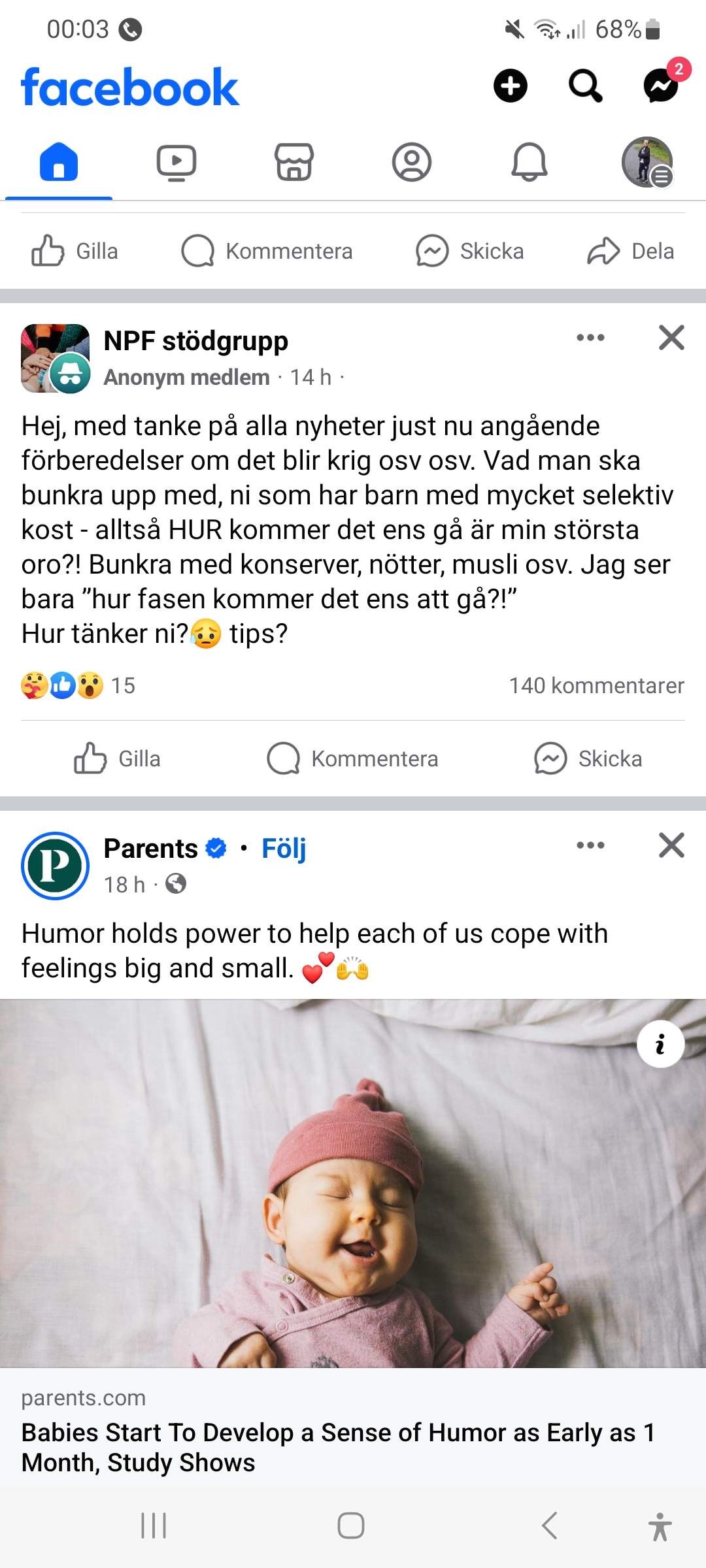The height and width of the screenshot is (1568, 706).
Task: Send the NPF stödgrupp post via Messenger
Action: (588, 759)
